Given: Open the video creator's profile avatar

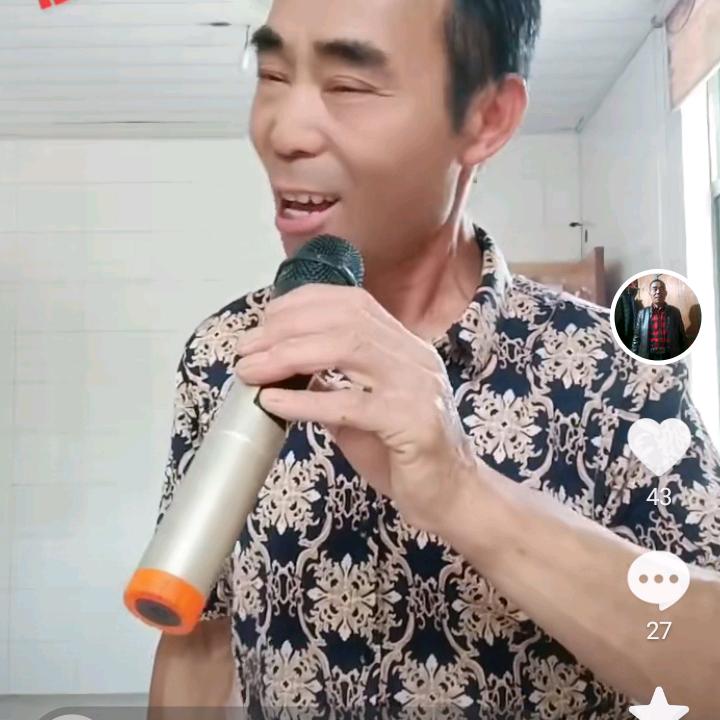Looking at the screenshot, I should pos(656,316).
